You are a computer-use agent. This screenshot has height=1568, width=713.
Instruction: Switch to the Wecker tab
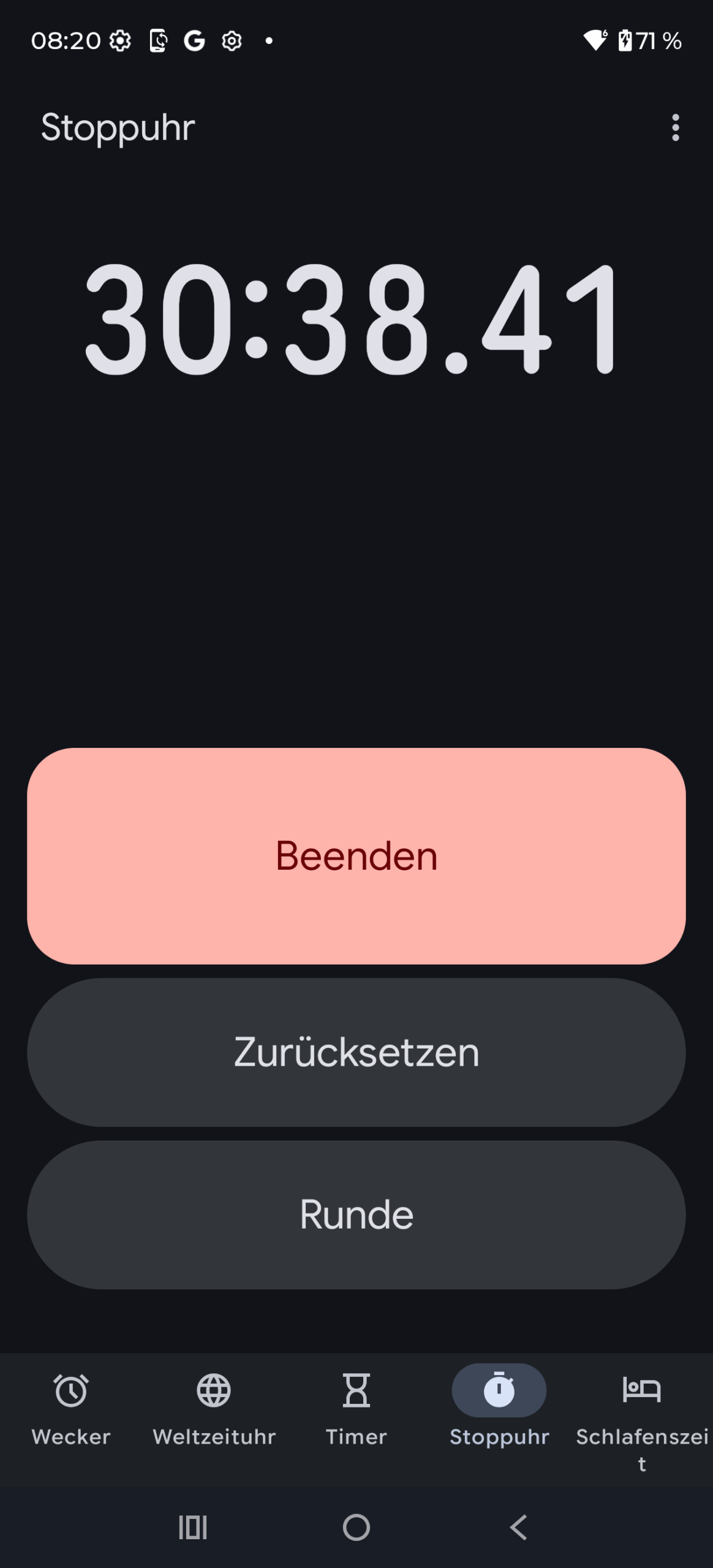[71, 1408]
